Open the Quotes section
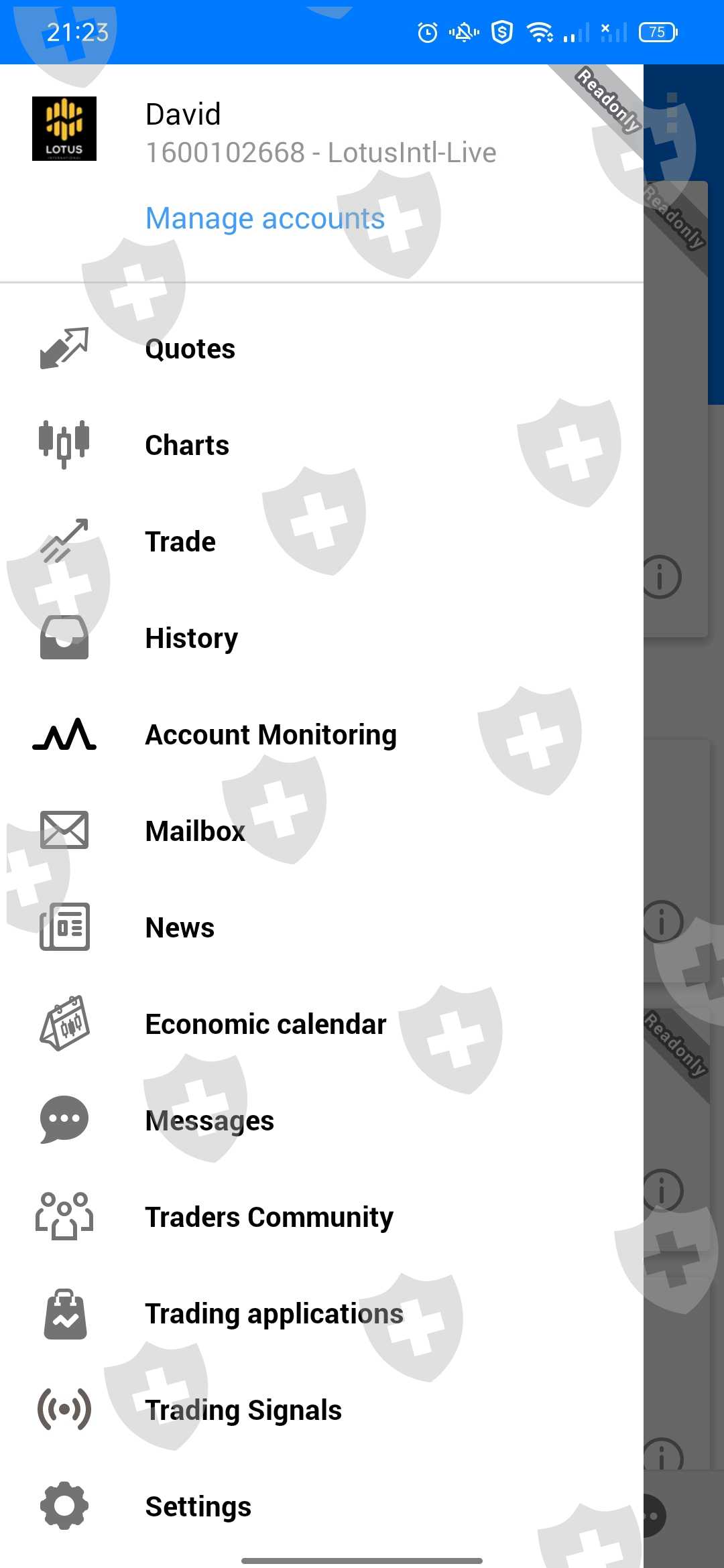The image size is (724, 1568). click(x=322, y=348)
